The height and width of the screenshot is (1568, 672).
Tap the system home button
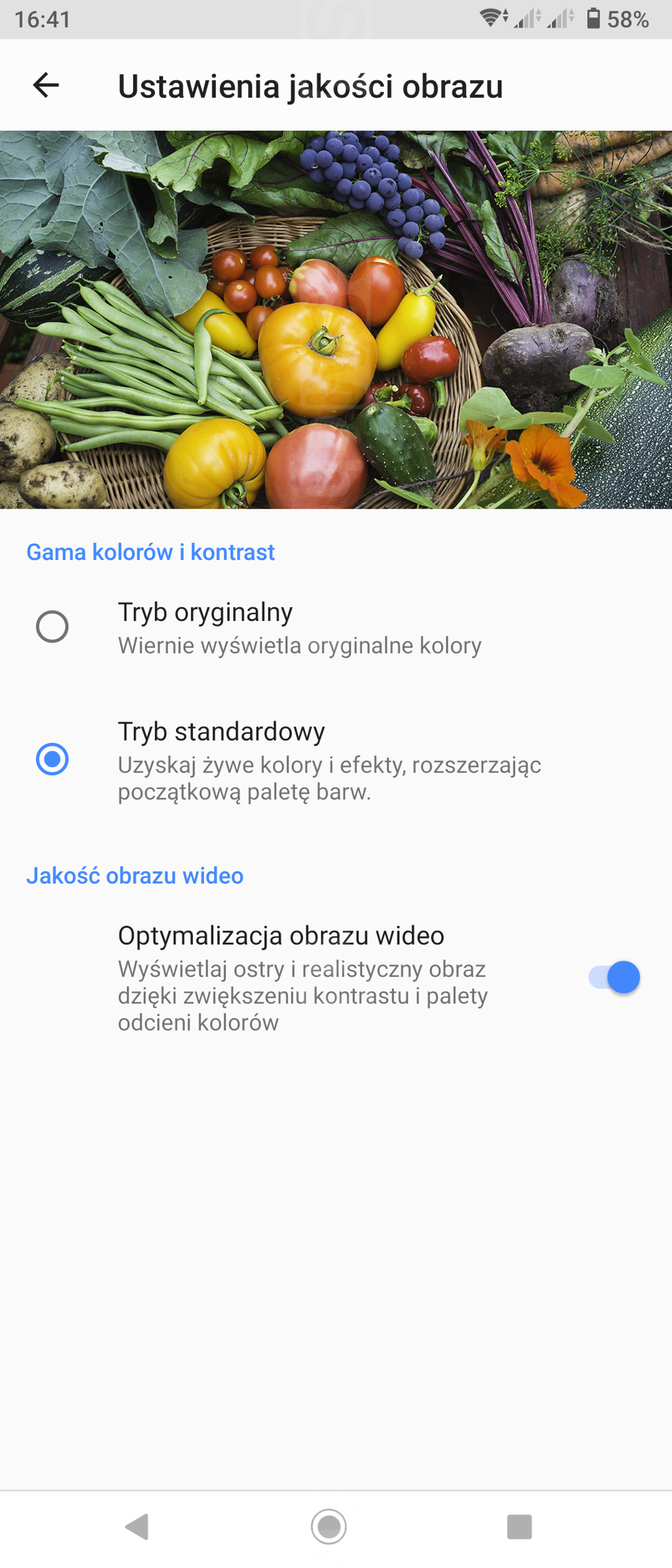coord(329,1527)
